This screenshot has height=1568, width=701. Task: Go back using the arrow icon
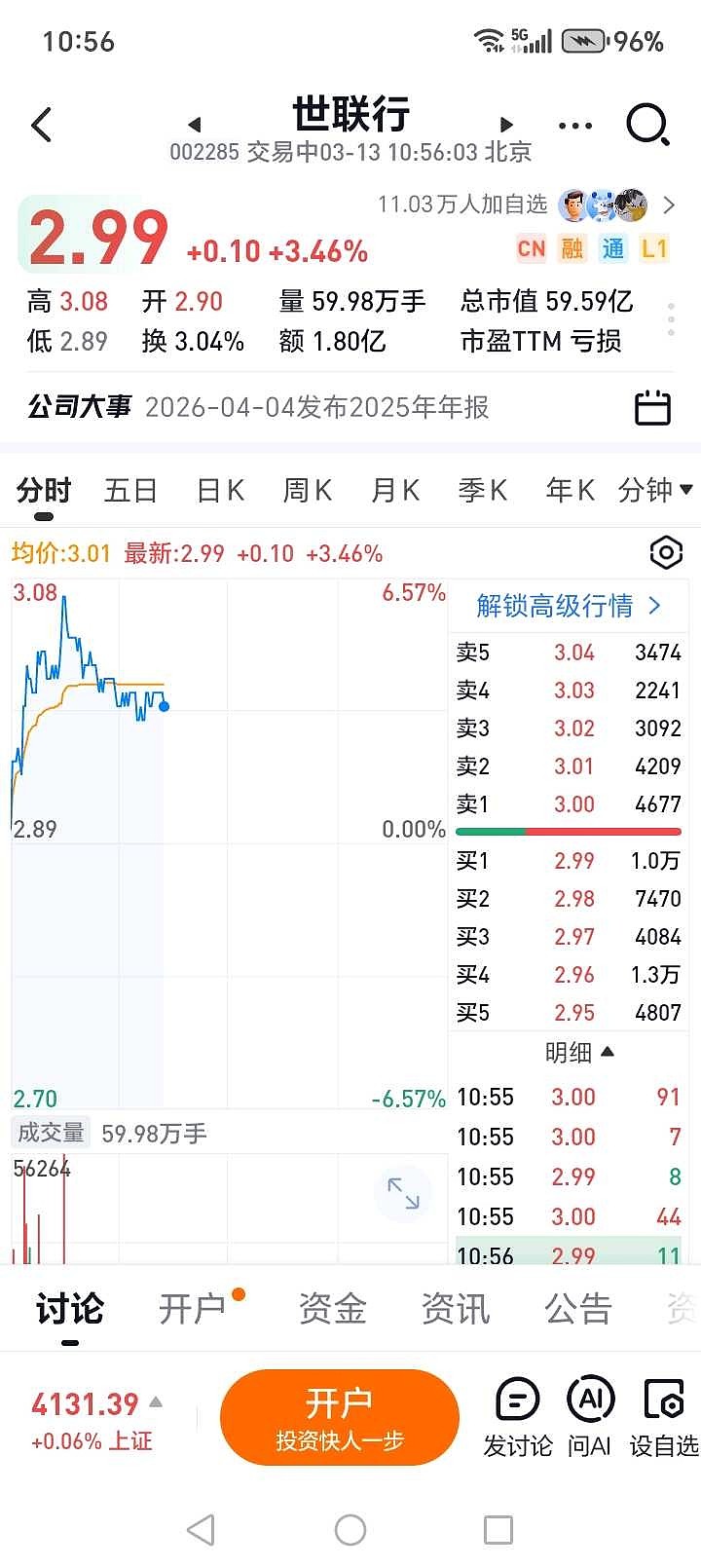[41, 126]
